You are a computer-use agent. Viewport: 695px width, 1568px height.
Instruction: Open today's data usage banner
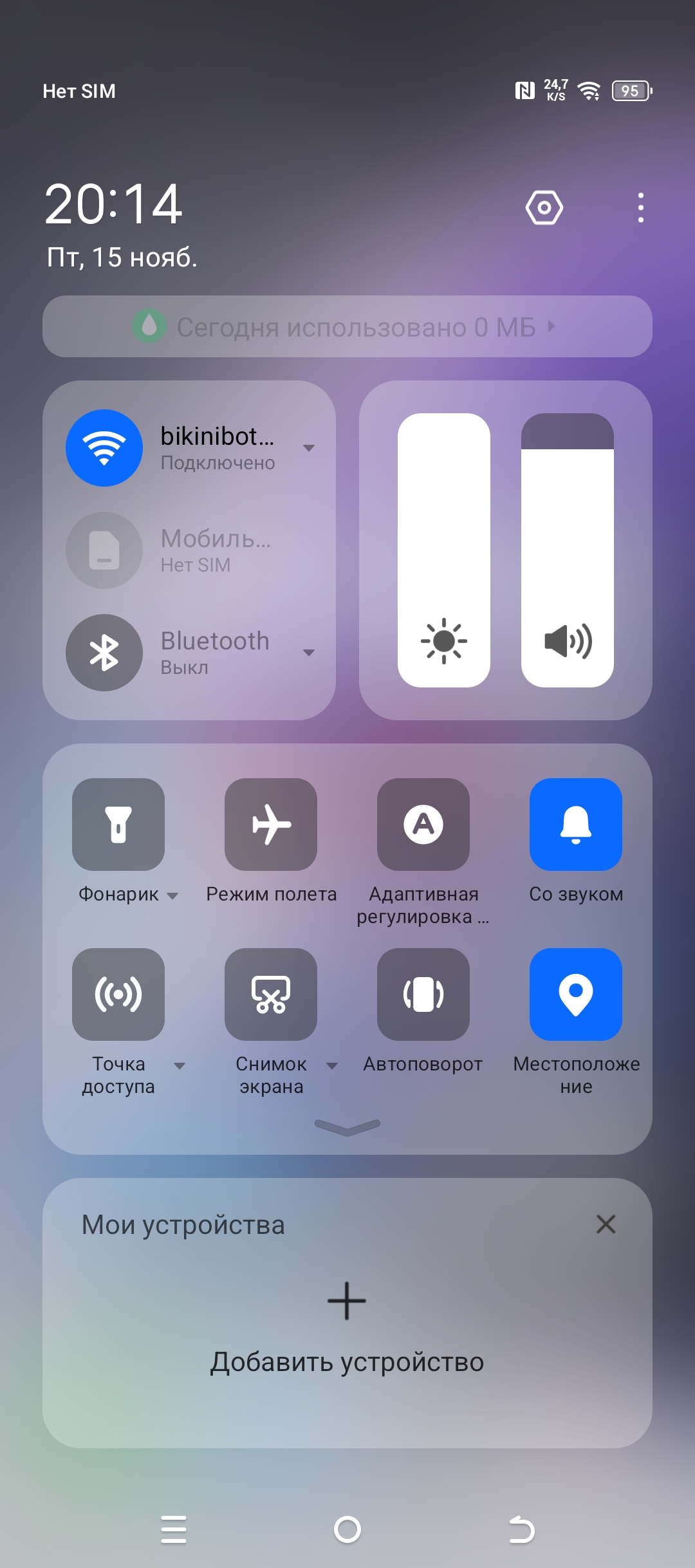click(347, 327)
